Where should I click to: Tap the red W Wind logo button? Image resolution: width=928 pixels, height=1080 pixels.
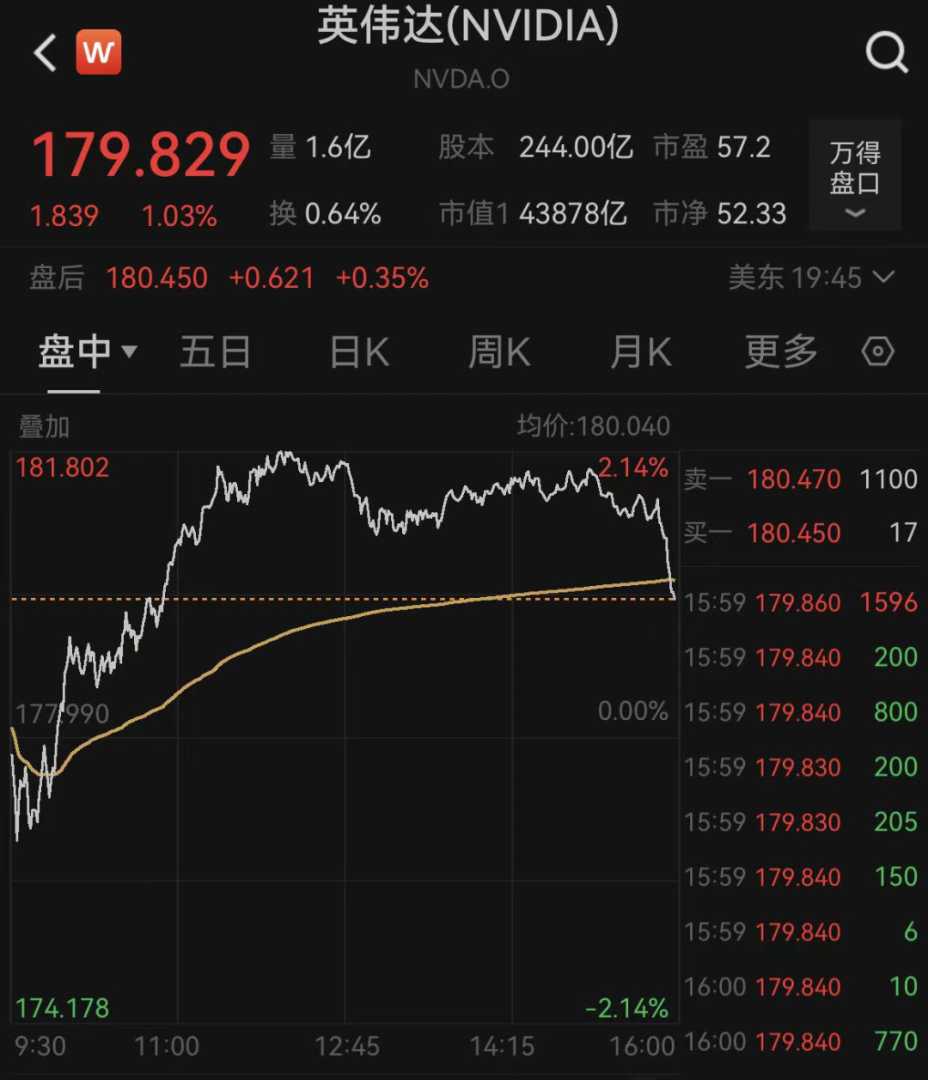(98, 53)
